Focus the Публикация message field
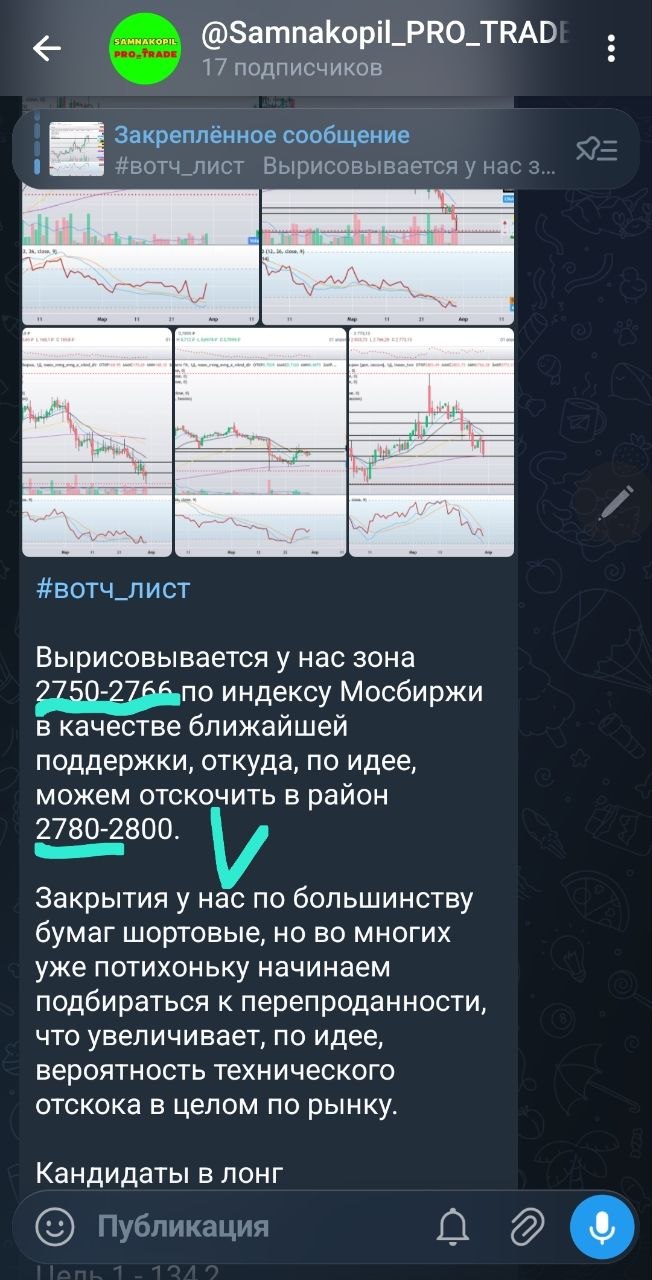 250,1226
